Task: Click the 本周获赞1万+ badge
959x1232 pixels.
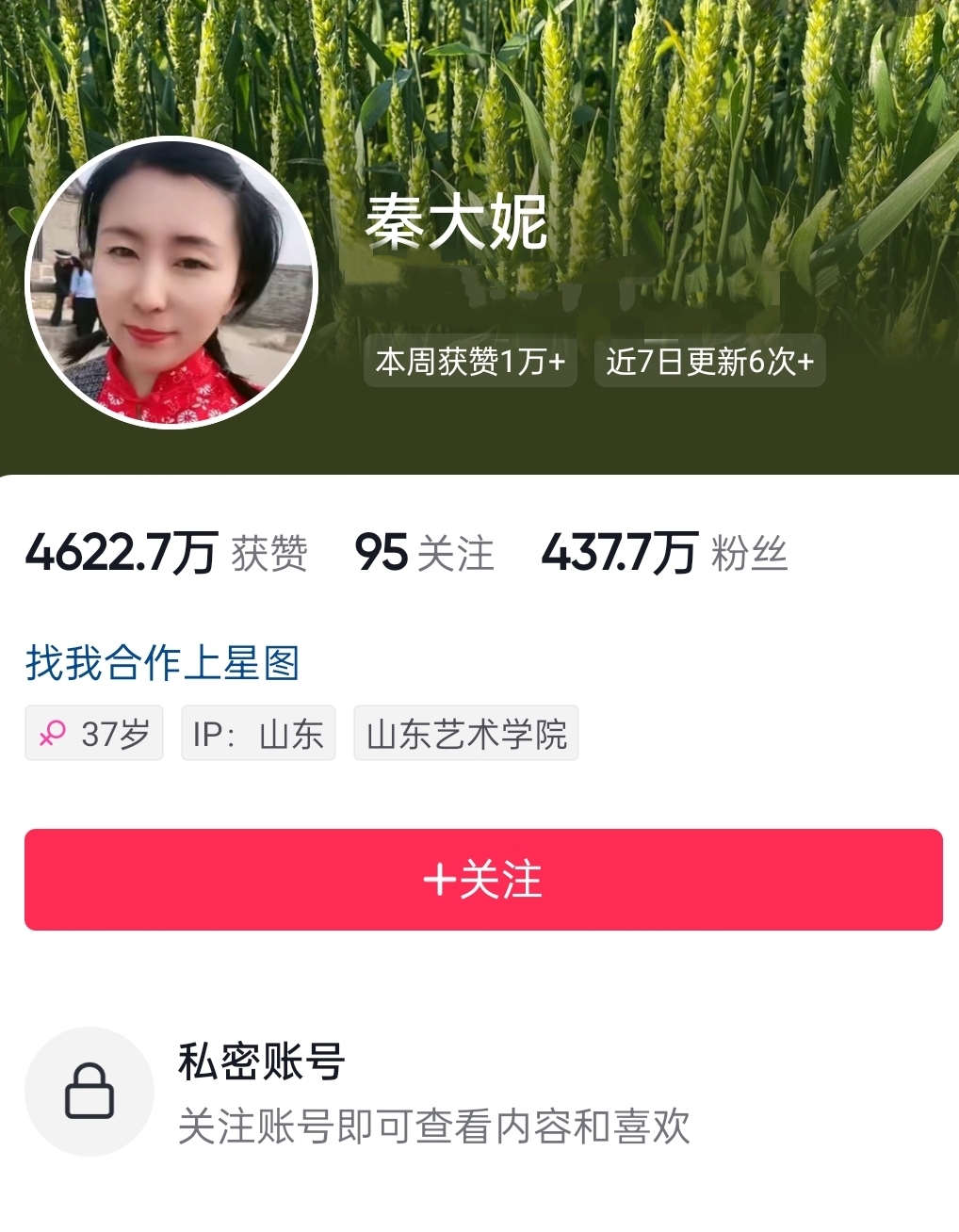Action: click(470, 361)
